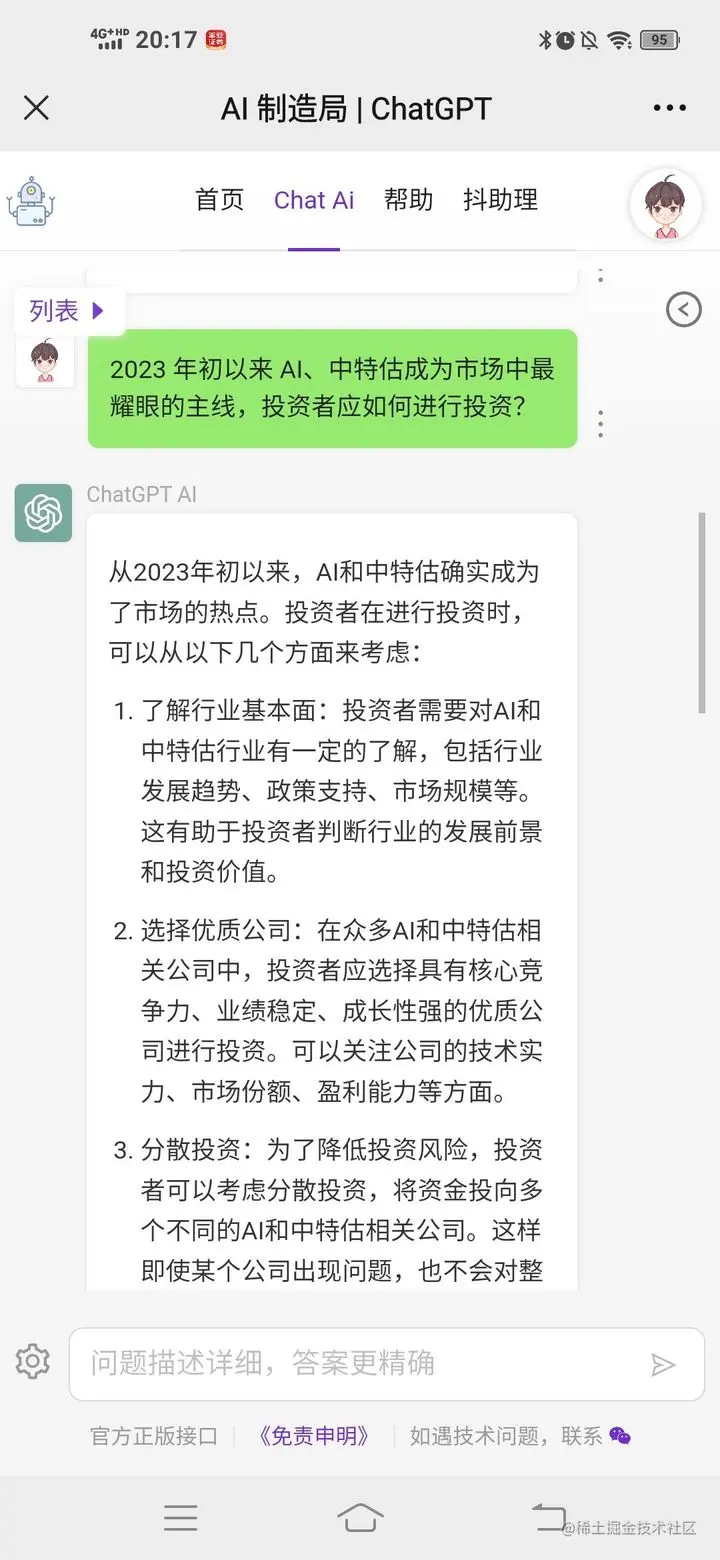Collapse the chat with the circular chevron button
The image size is (720, 1560).
(x=684, y=310)
